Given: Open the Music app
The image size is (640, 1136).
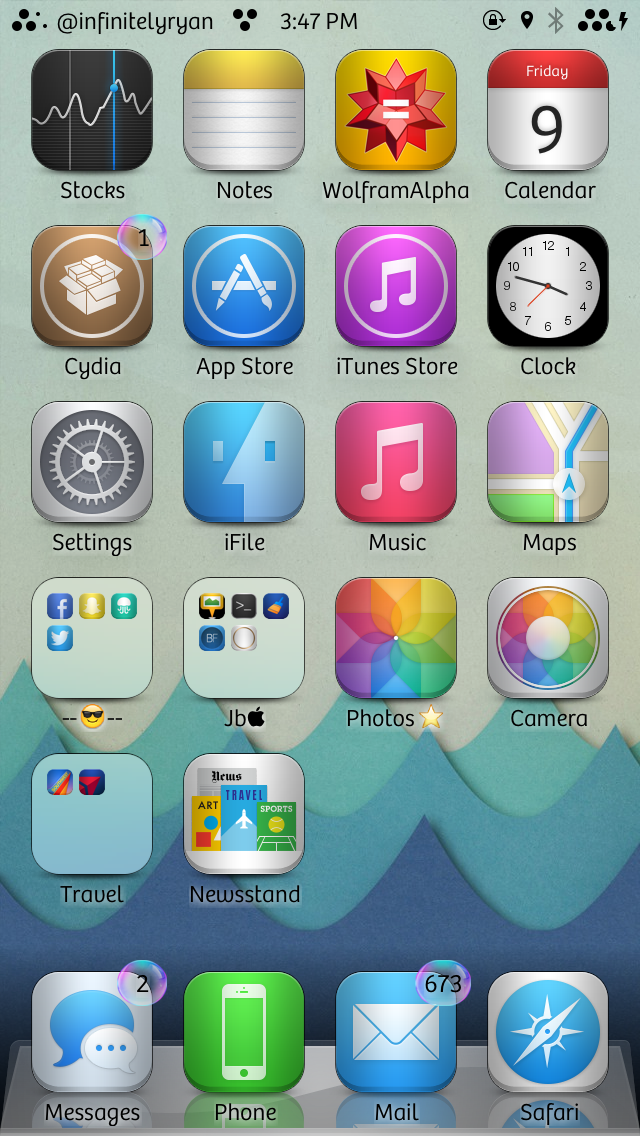Looking at the screenshot, I should click(396, 462).
